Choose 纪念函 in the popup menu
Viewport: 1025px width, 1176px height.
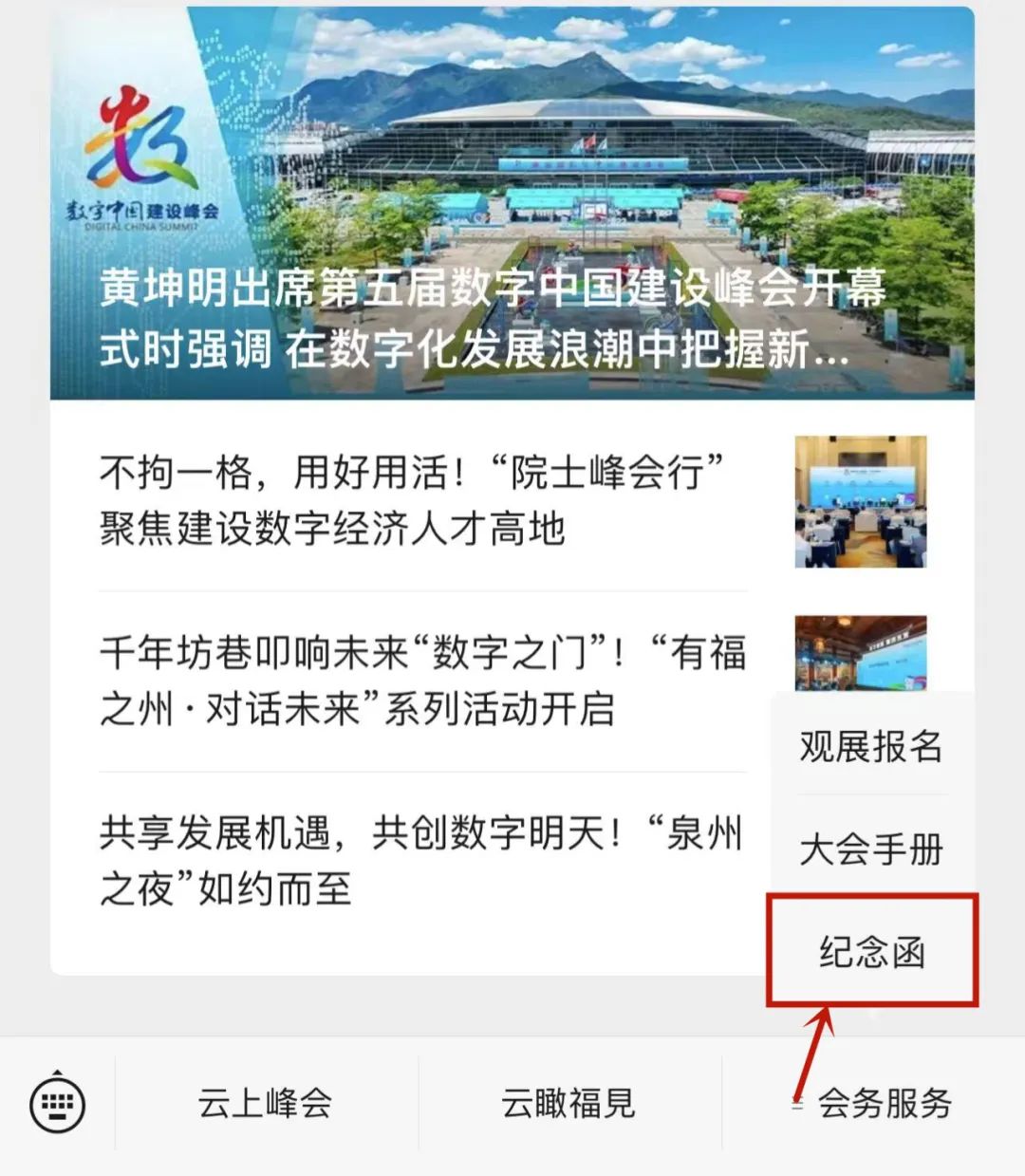coord(871,951)
